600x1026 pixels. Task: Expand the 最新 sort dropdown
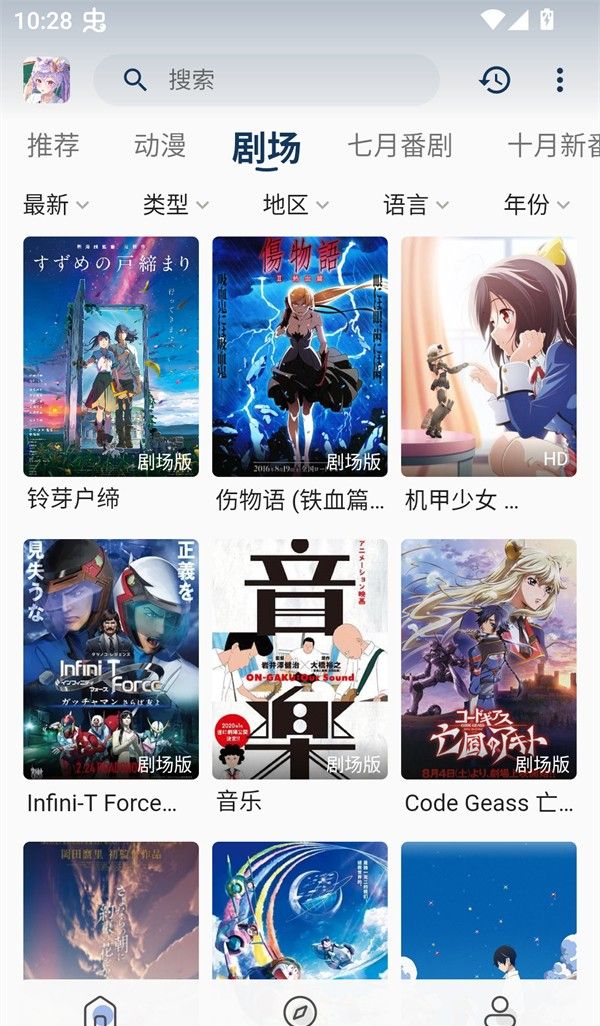pyautogui.click(x=56, y=205)
